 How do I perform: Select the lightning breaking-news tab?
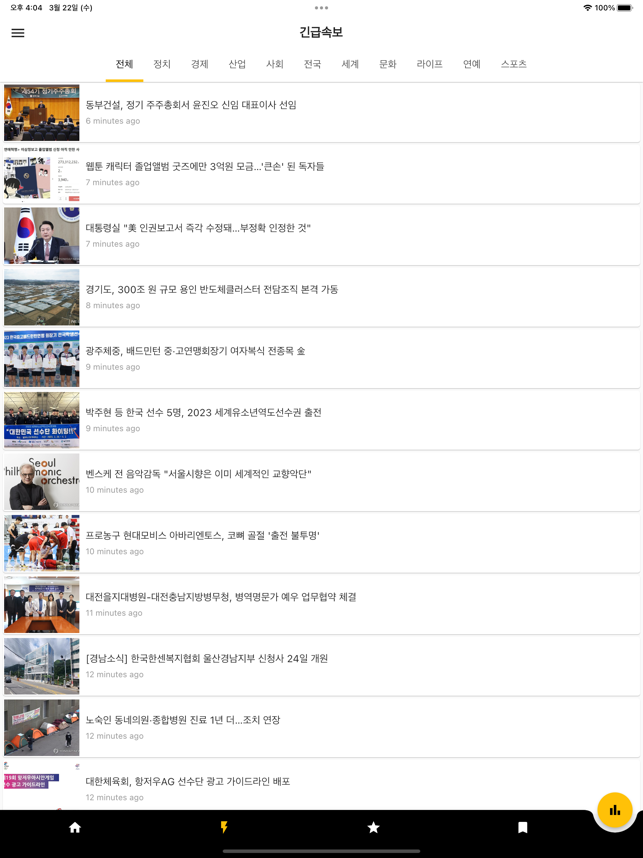(x=224, y=828)
